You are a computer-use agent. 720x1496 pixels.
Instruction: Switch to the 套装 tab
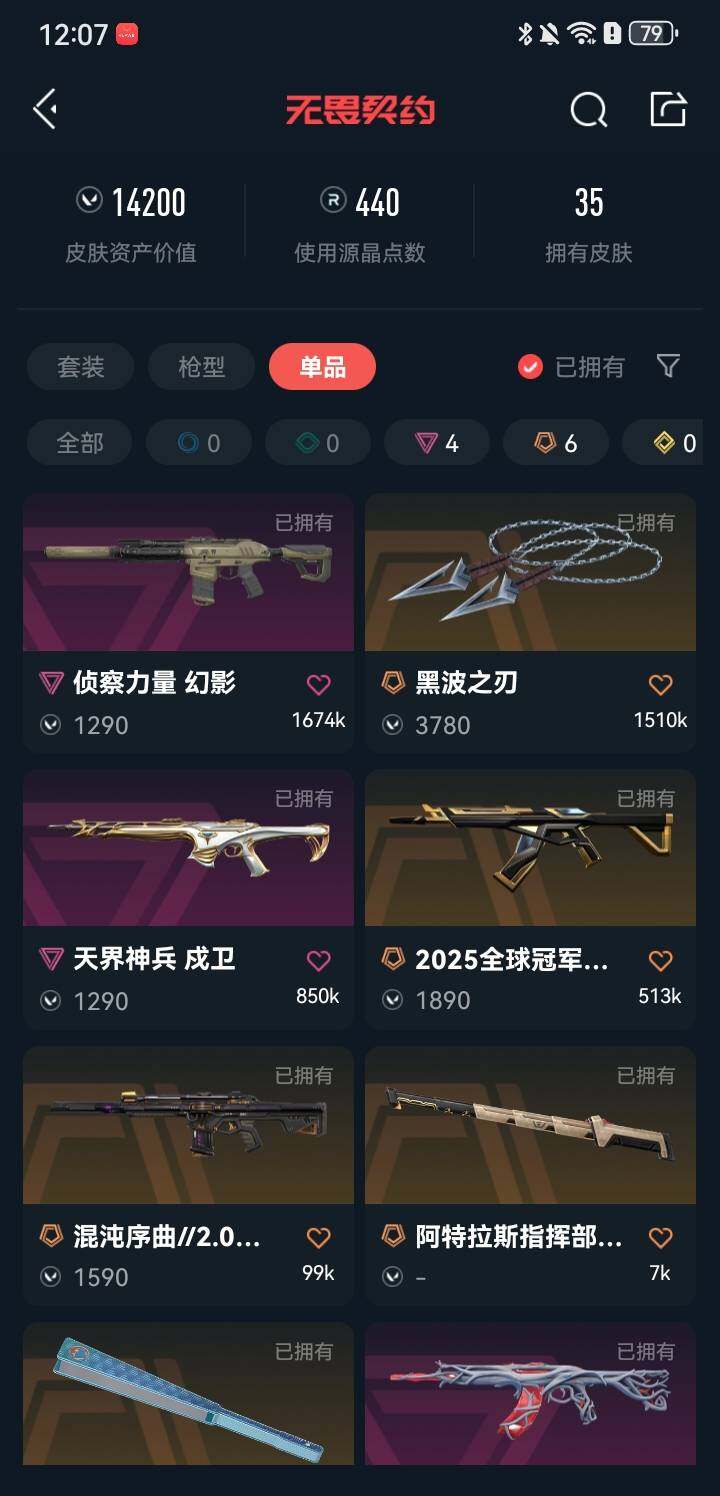80,367
